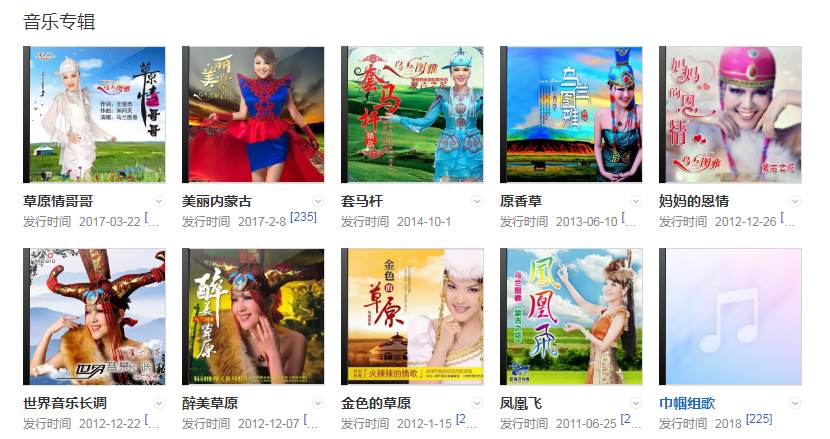Expand details arrow beside 醉美草原
The image size is (830, 439).
pyautogui.click(x=318, y=403)
